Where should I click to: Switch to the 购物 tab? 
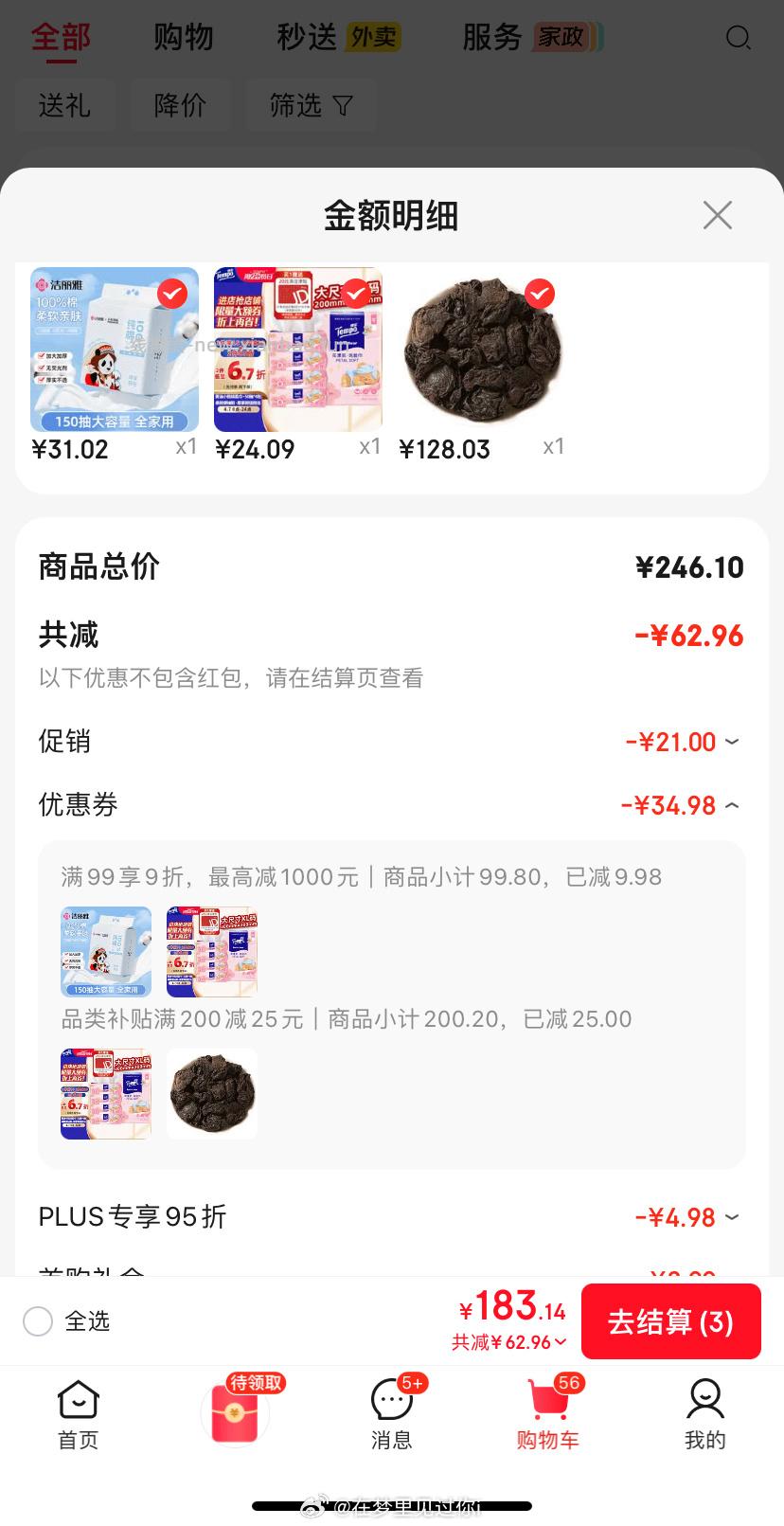[x=184, y=36]
